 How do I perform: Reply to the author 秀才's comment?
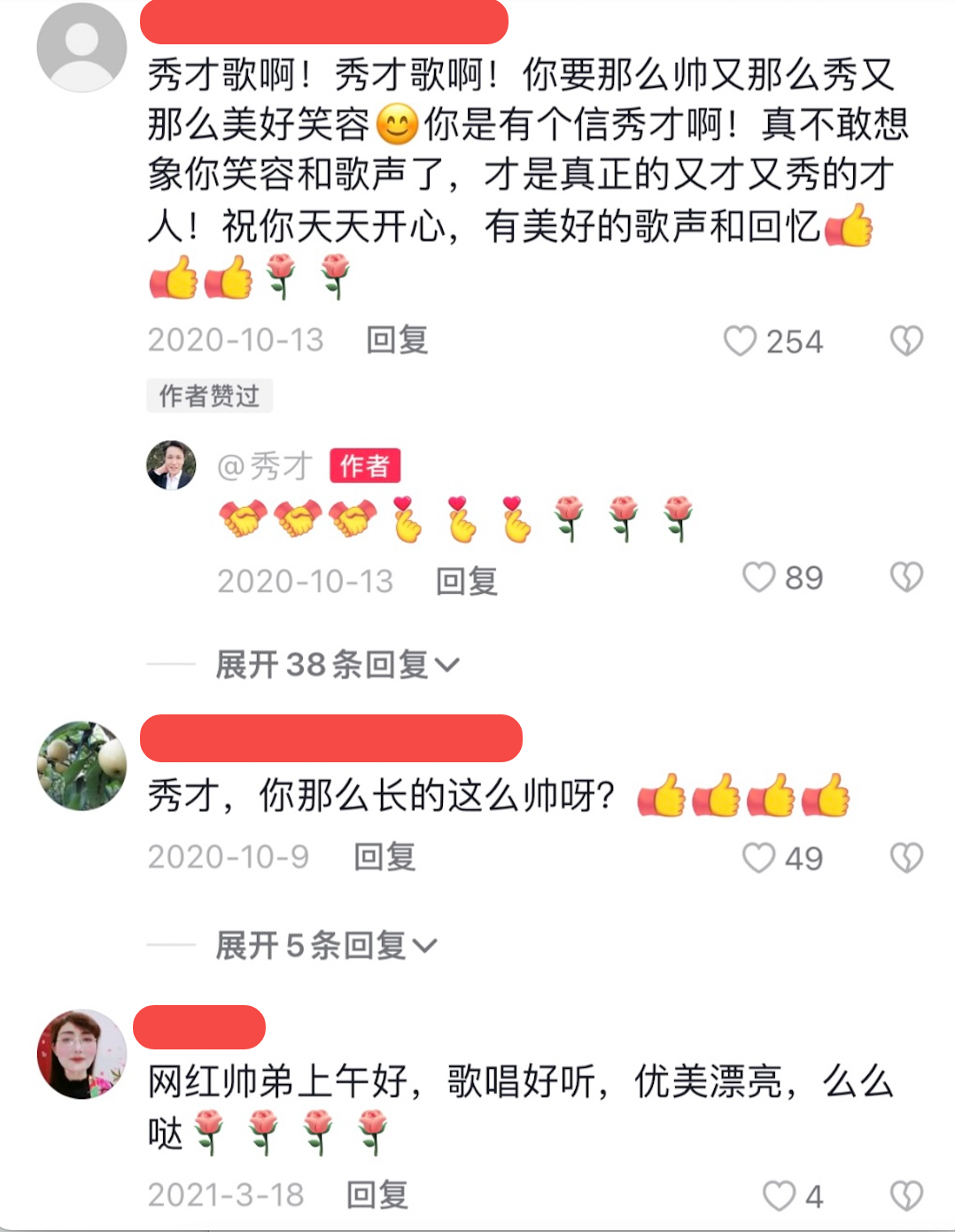coord(466,581)
